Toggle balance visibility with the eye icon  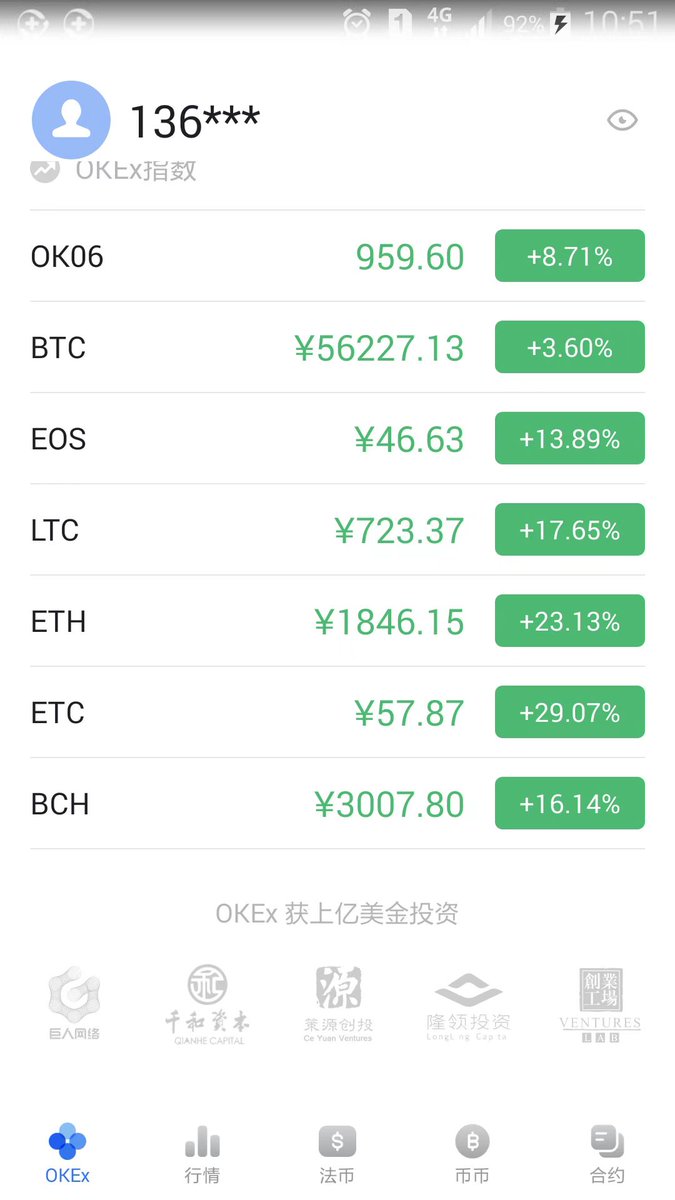point(622,121)
